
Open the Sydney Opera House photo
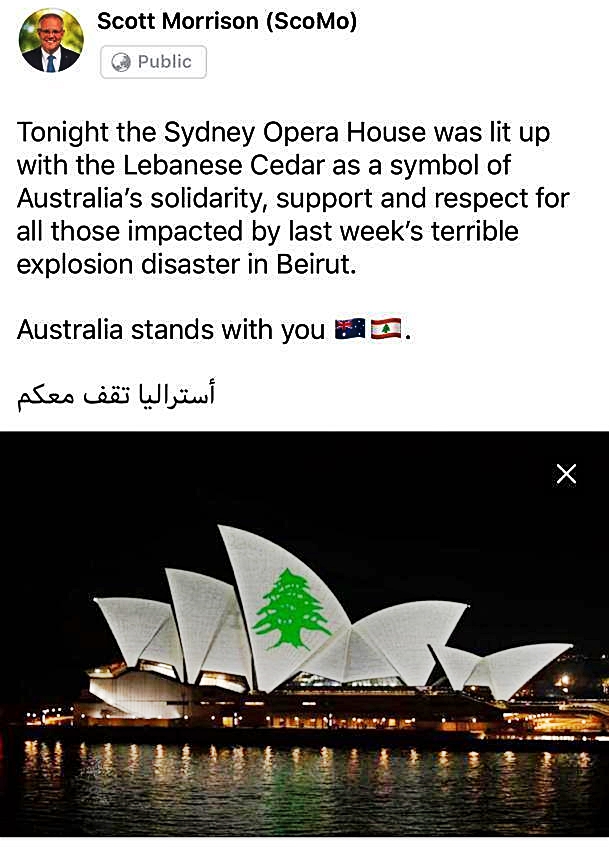[x=304, y=640]
